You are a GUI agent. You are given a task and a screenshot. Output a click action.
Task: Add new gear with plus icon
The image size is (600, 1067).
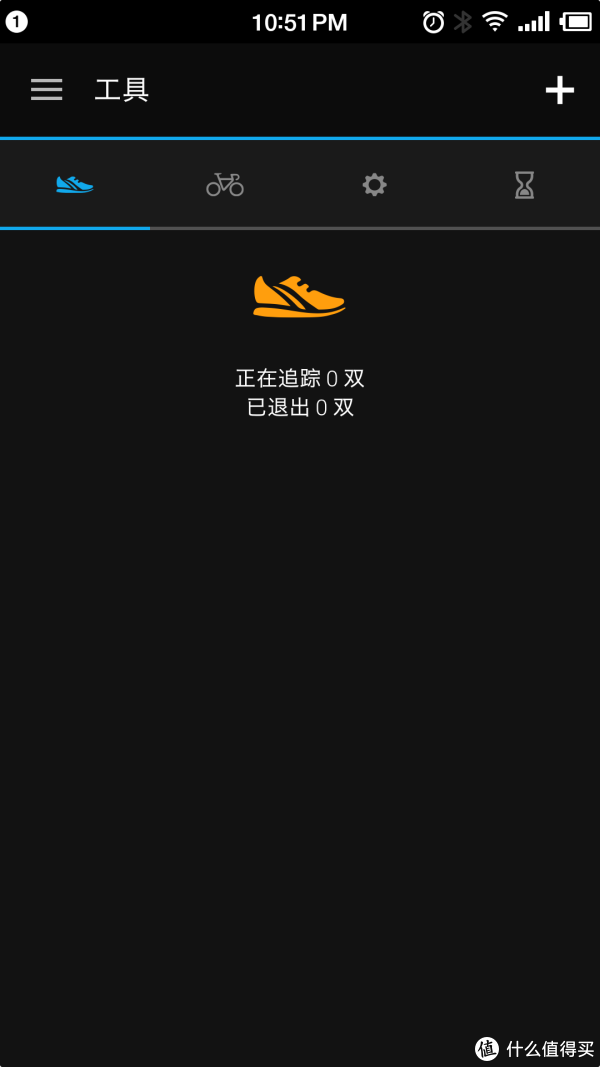tap(559, 90)
